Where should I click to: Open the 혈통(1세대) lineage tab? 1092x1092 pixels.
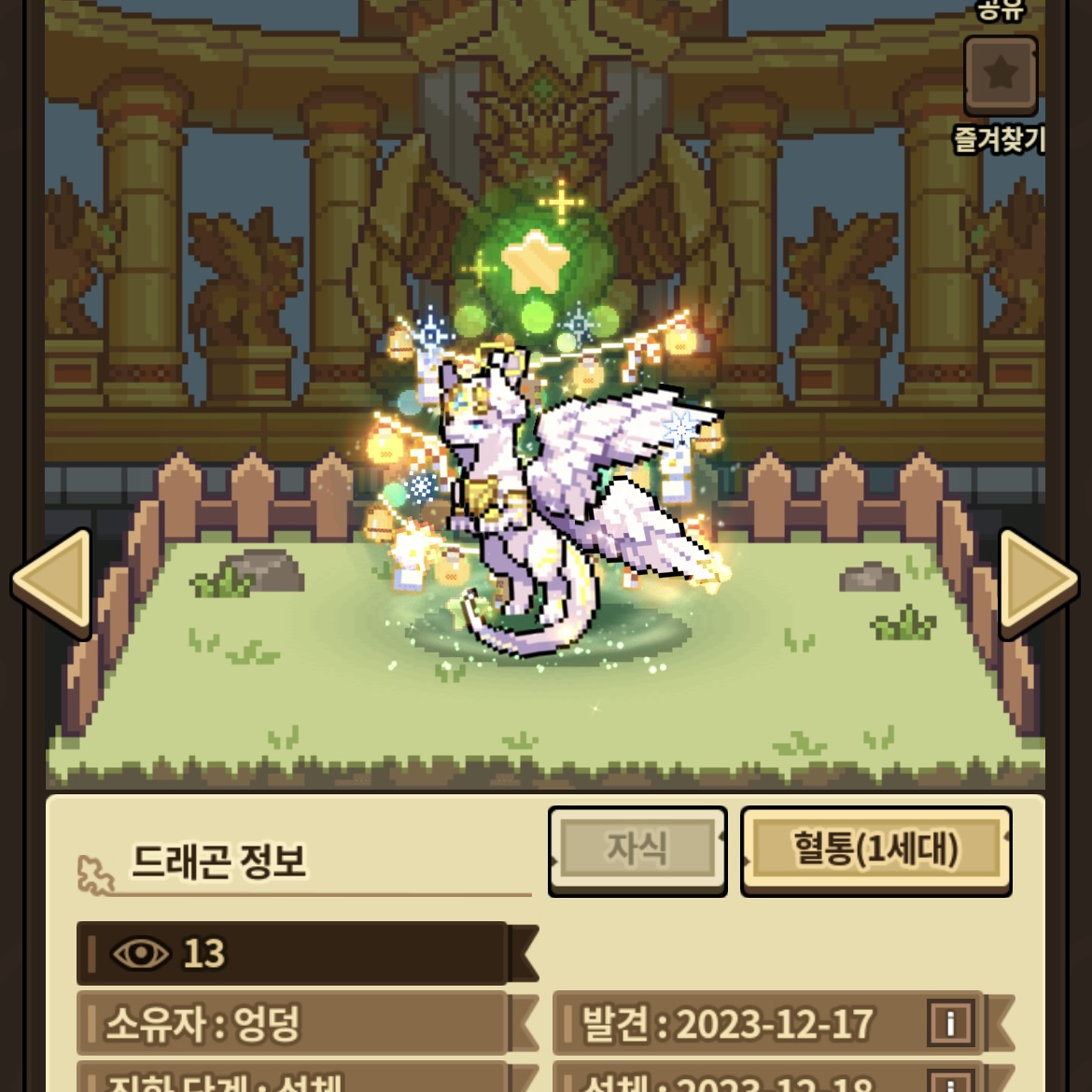(x=875, y=850)
